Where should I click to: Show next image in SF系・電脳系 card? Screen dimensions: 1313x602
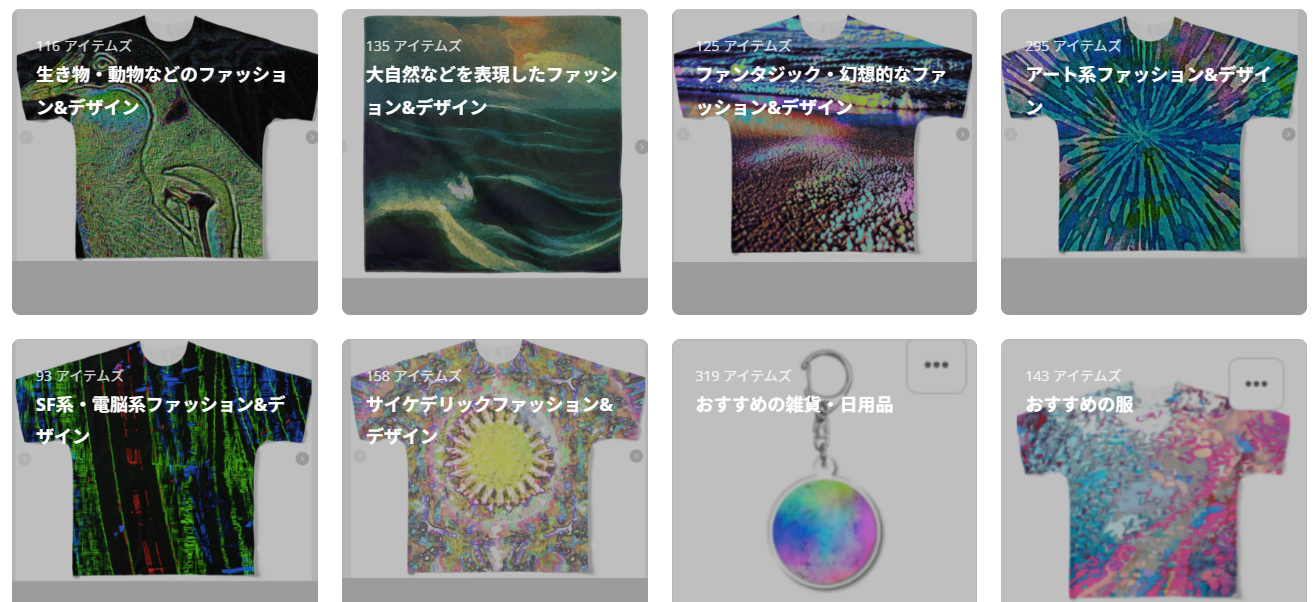pyautogui.click(x=301, y=459)
